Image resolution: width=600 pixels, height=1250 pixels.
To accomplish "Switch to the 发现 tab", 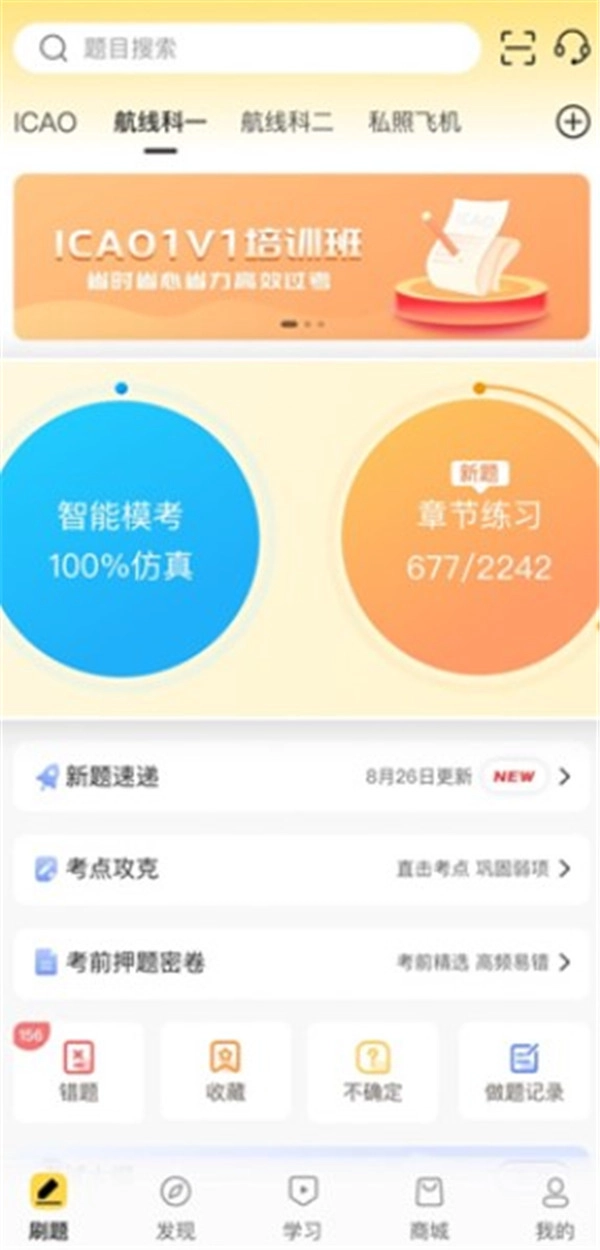I will 176,1207.
